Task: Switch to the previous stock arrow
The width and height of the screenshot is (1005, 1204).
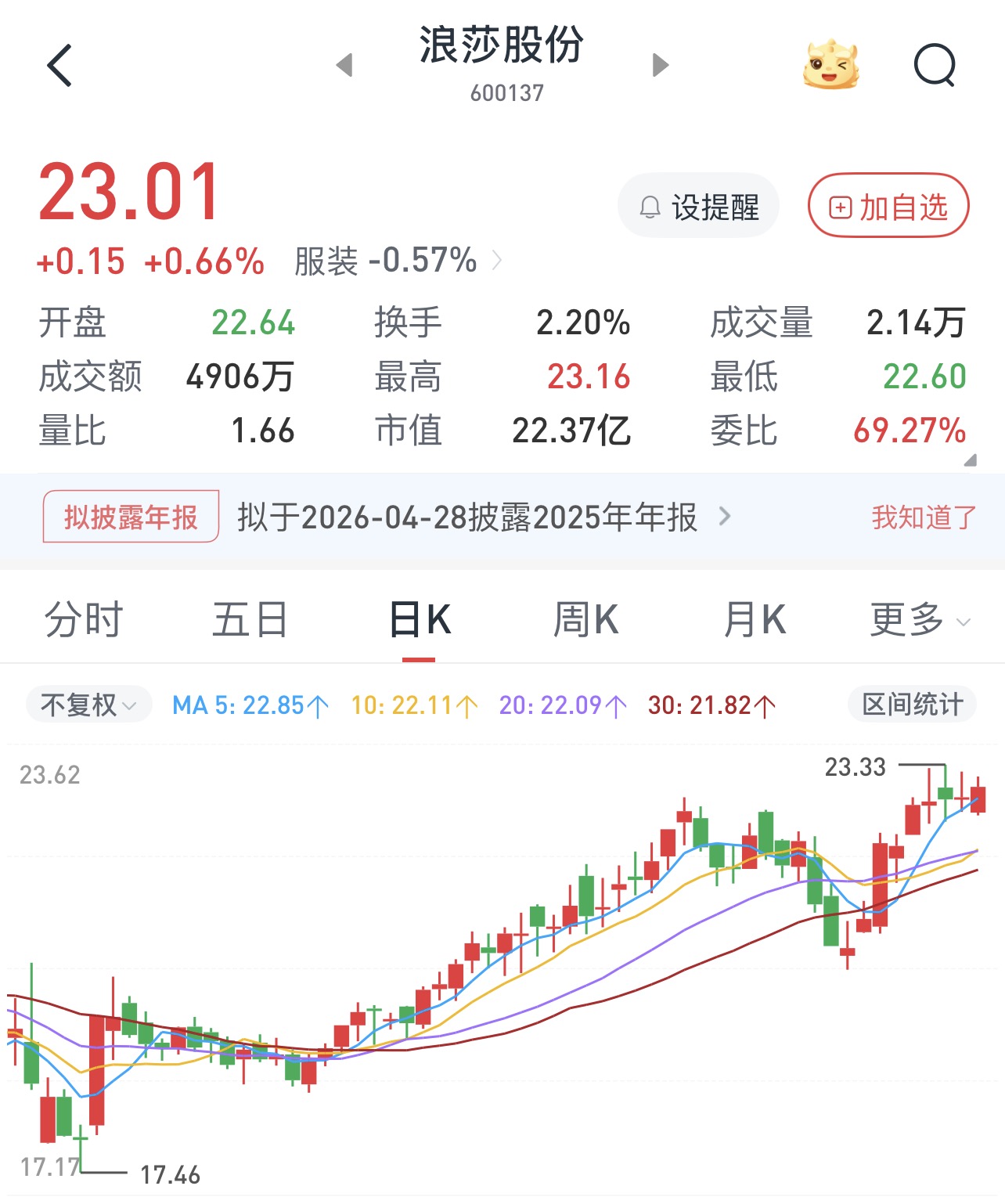Action: pyautogui.click(x=344, y=65)
